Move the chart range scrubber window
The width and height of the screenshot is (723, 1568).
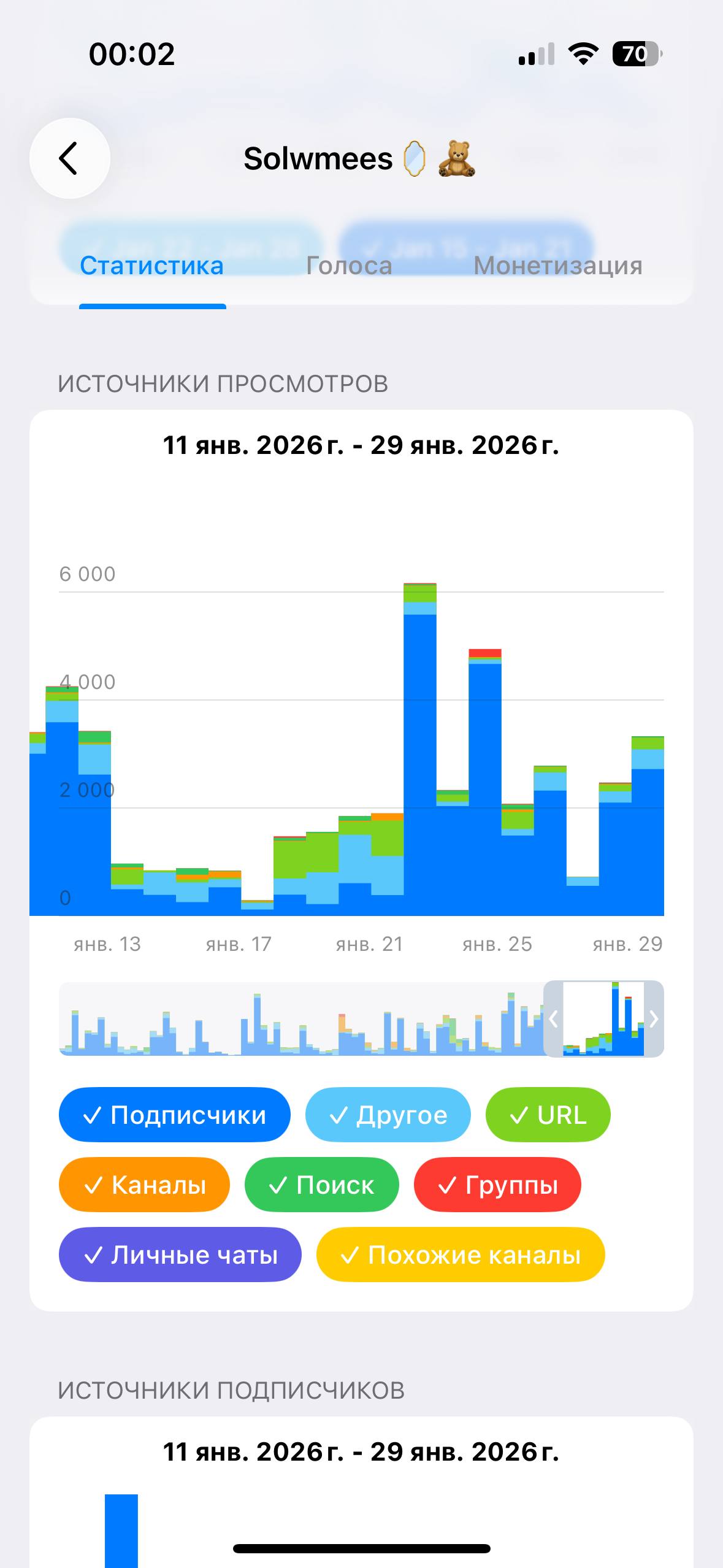coord(603,1018)
